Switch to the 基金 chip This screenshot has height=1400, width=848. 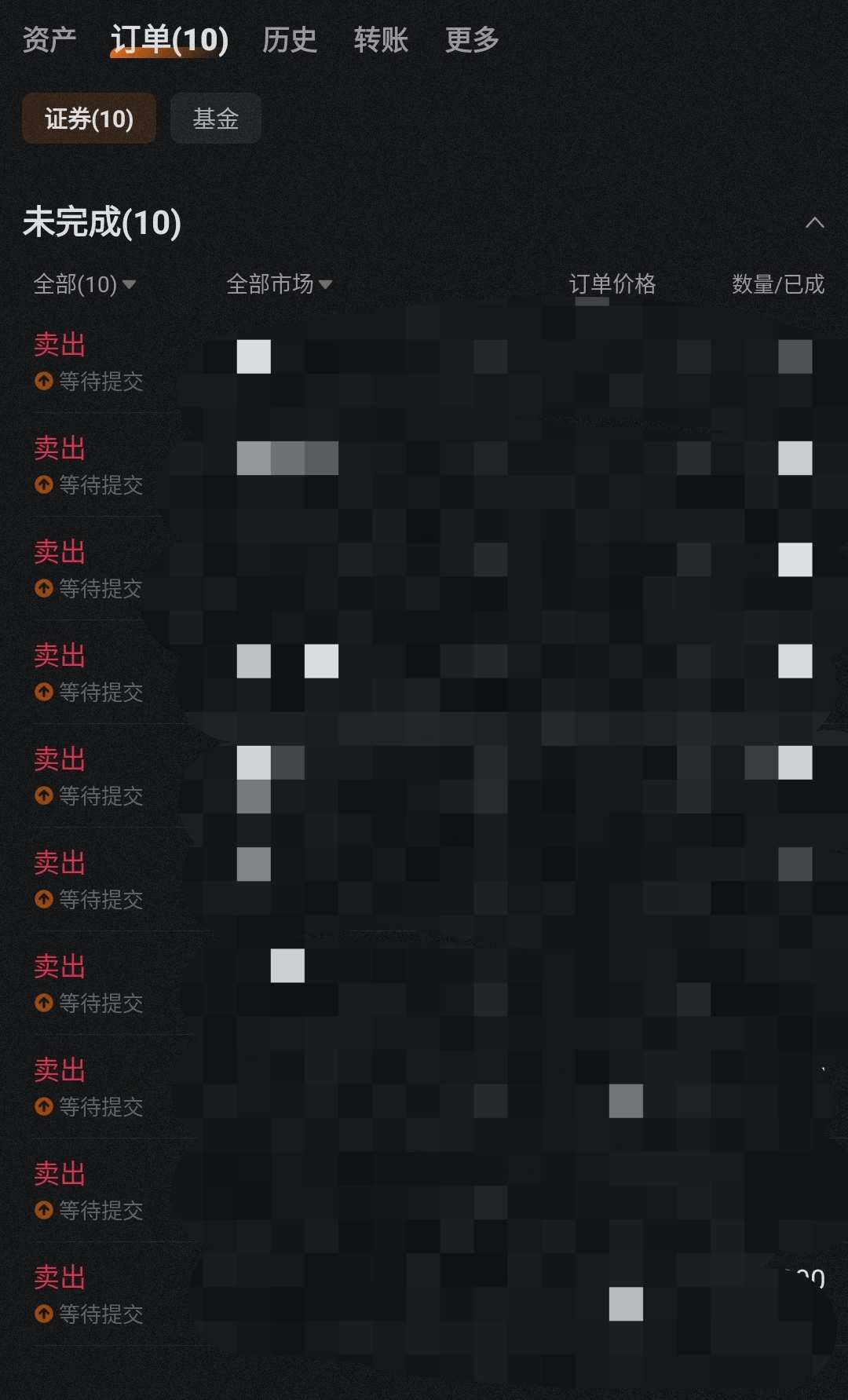215,119
